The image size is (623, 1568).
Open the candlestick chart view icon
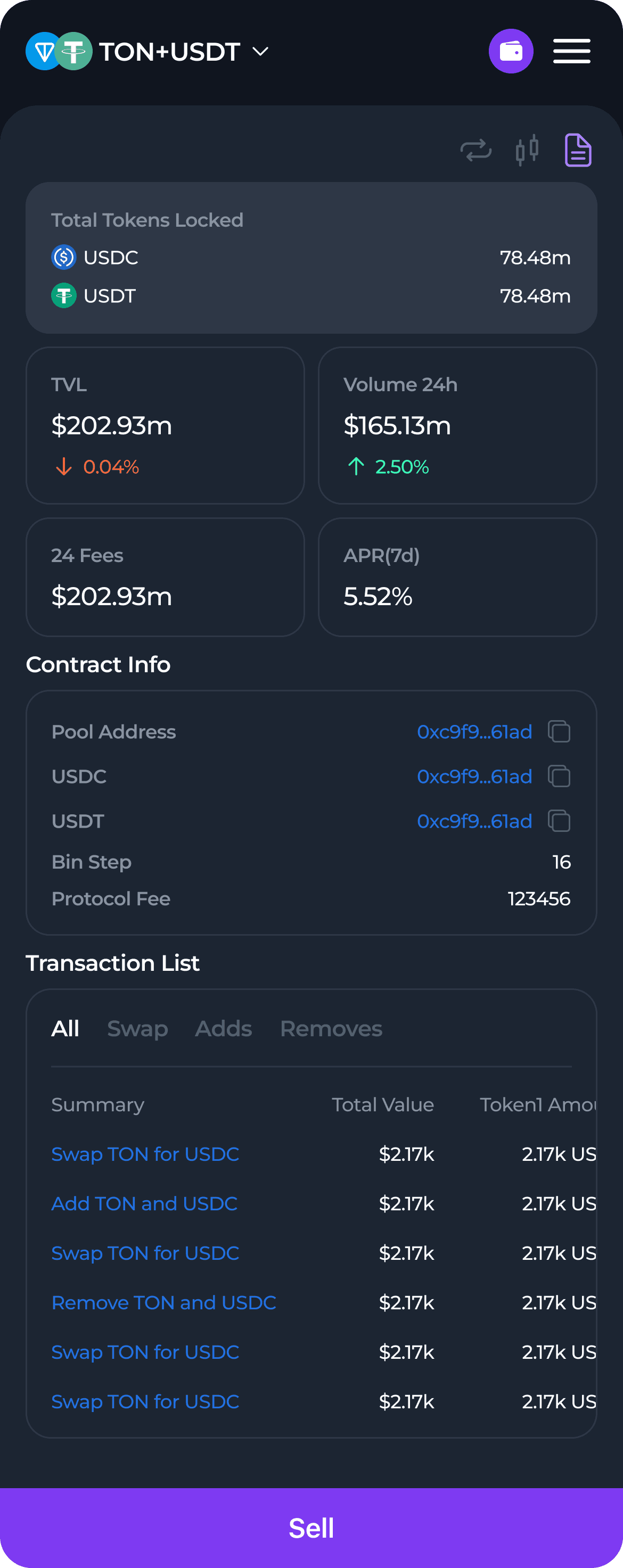point(526,150)
